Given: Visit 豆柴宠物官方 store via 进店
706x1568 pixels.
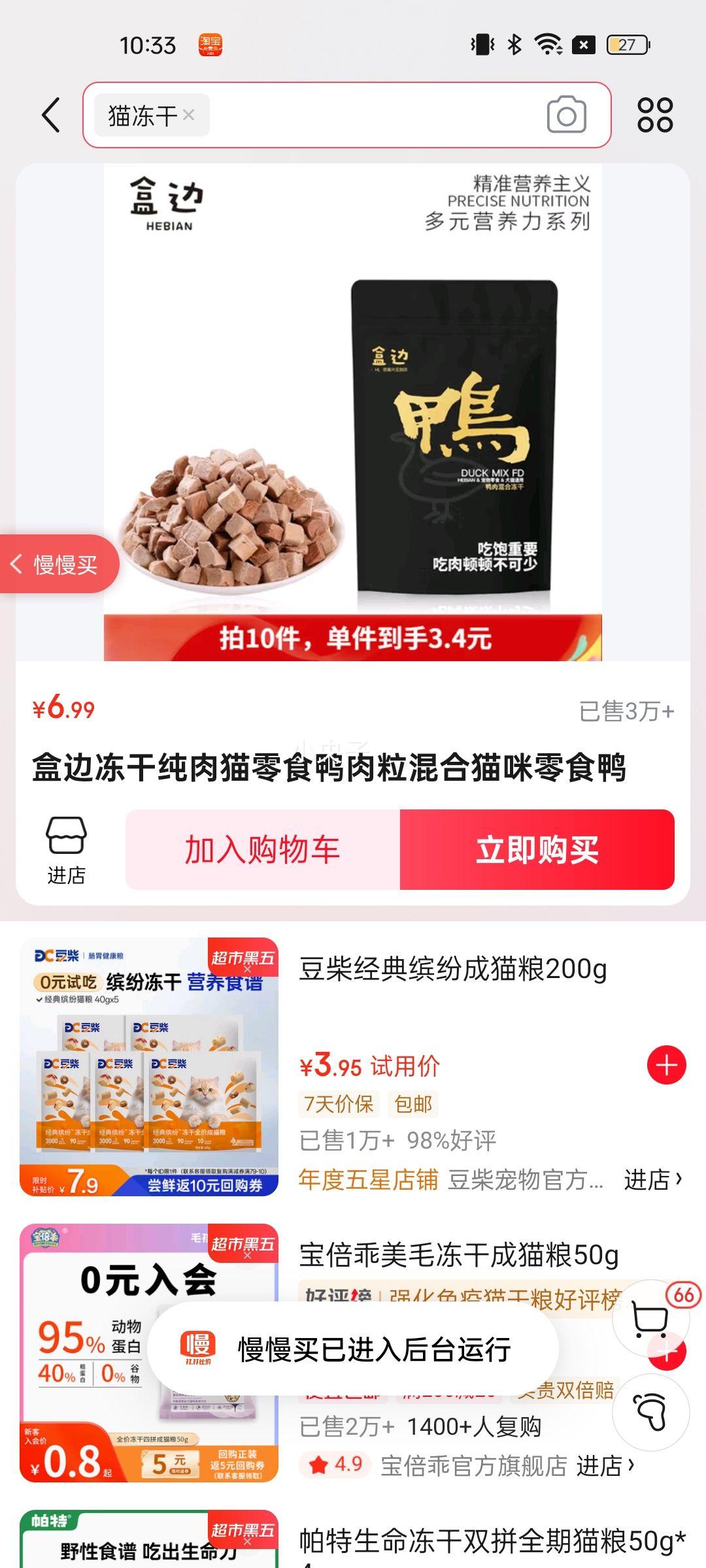Looking at the screenshot, I should (652, 1179).
